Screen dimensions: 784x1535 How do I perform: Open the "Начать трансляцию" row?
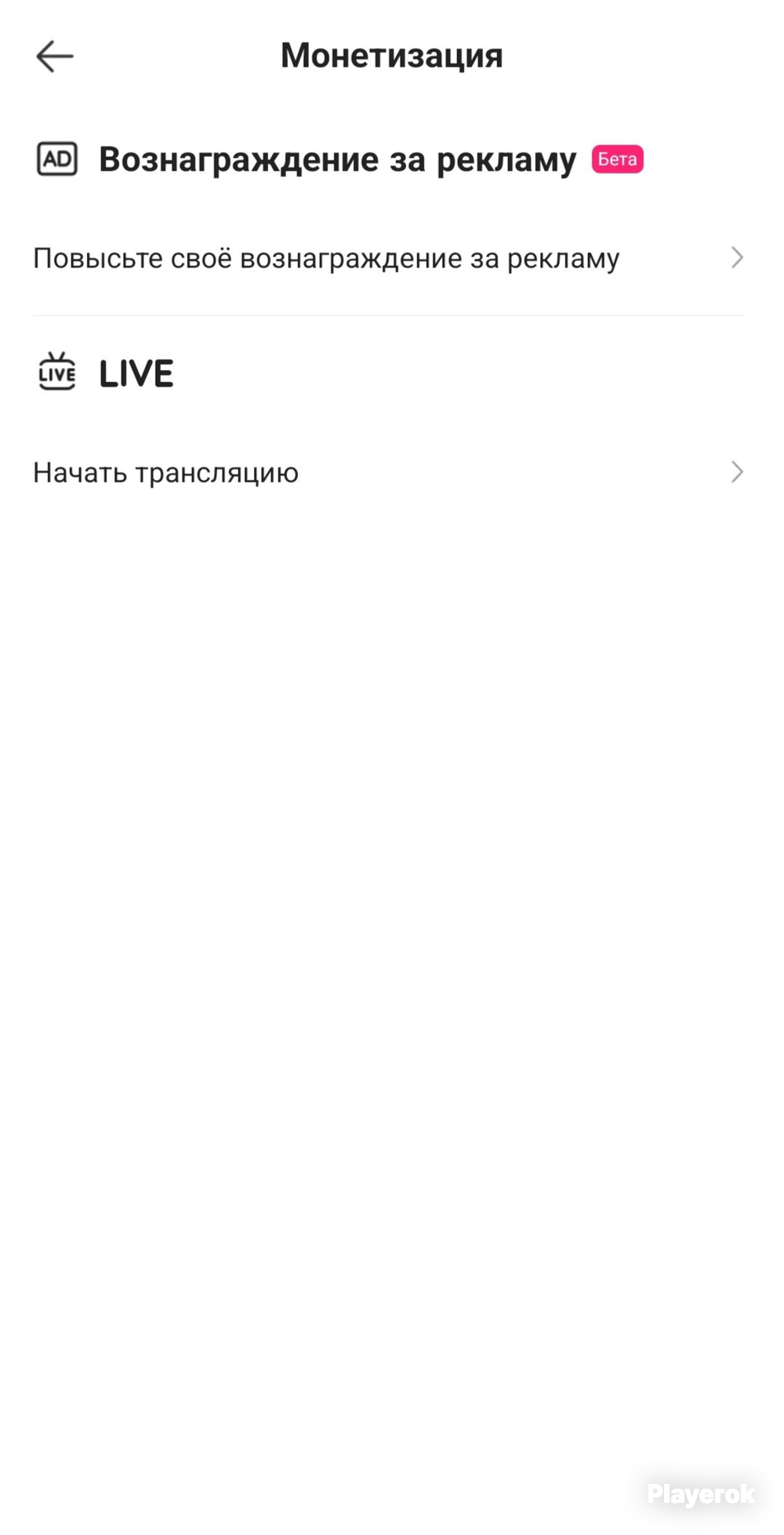click(389, 472)
